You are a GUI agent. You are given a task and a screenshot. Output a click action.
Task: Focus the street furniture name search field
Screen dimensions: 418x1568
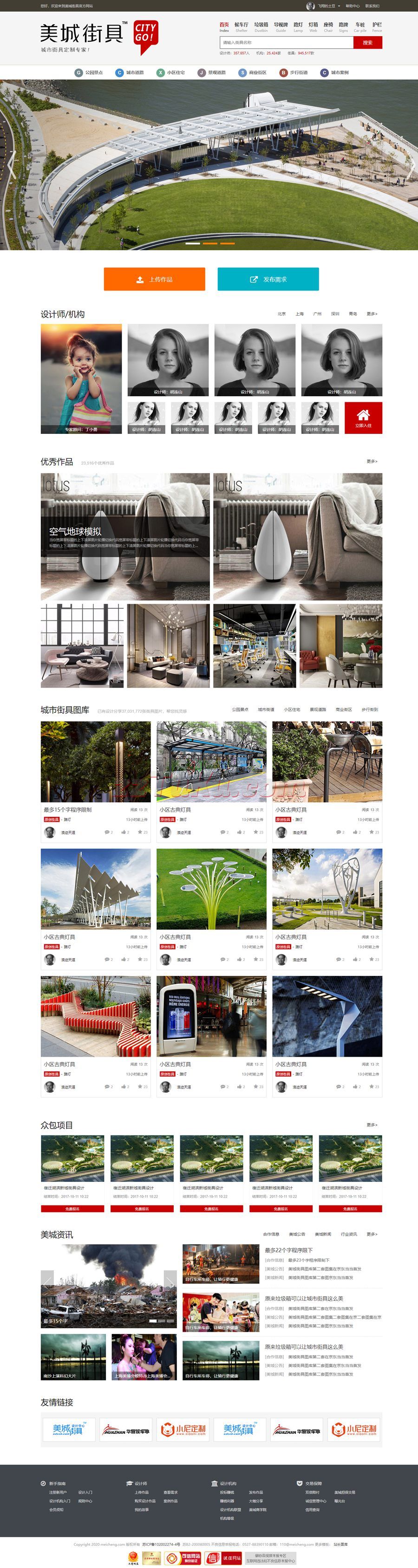pyautogui.click(x=286, y=43)
